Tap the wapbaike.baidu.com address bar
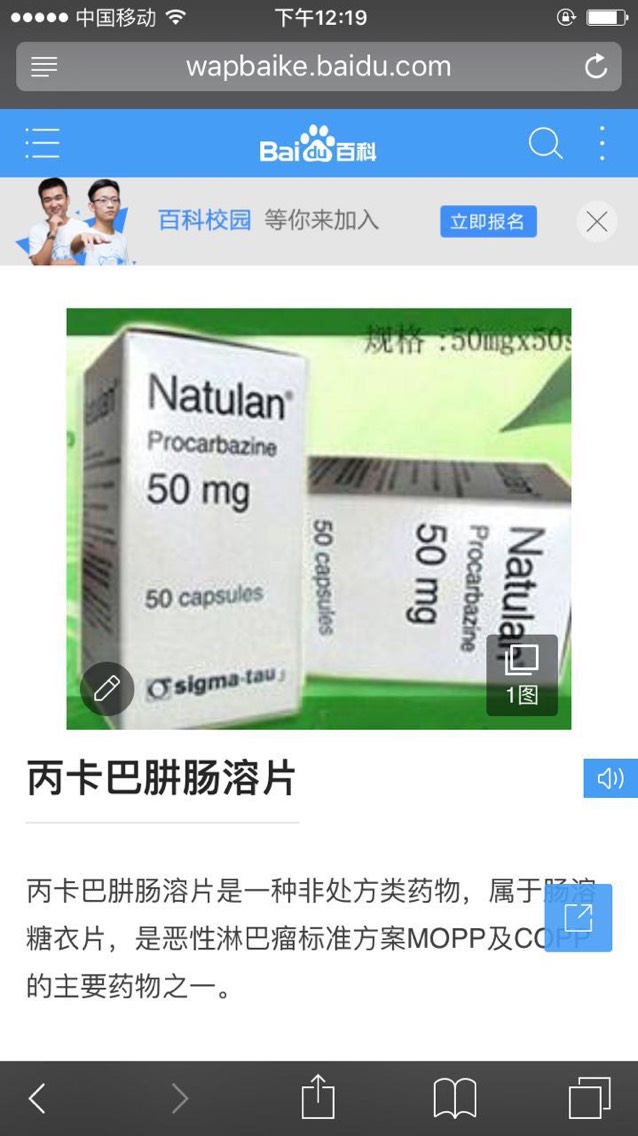 318,67
